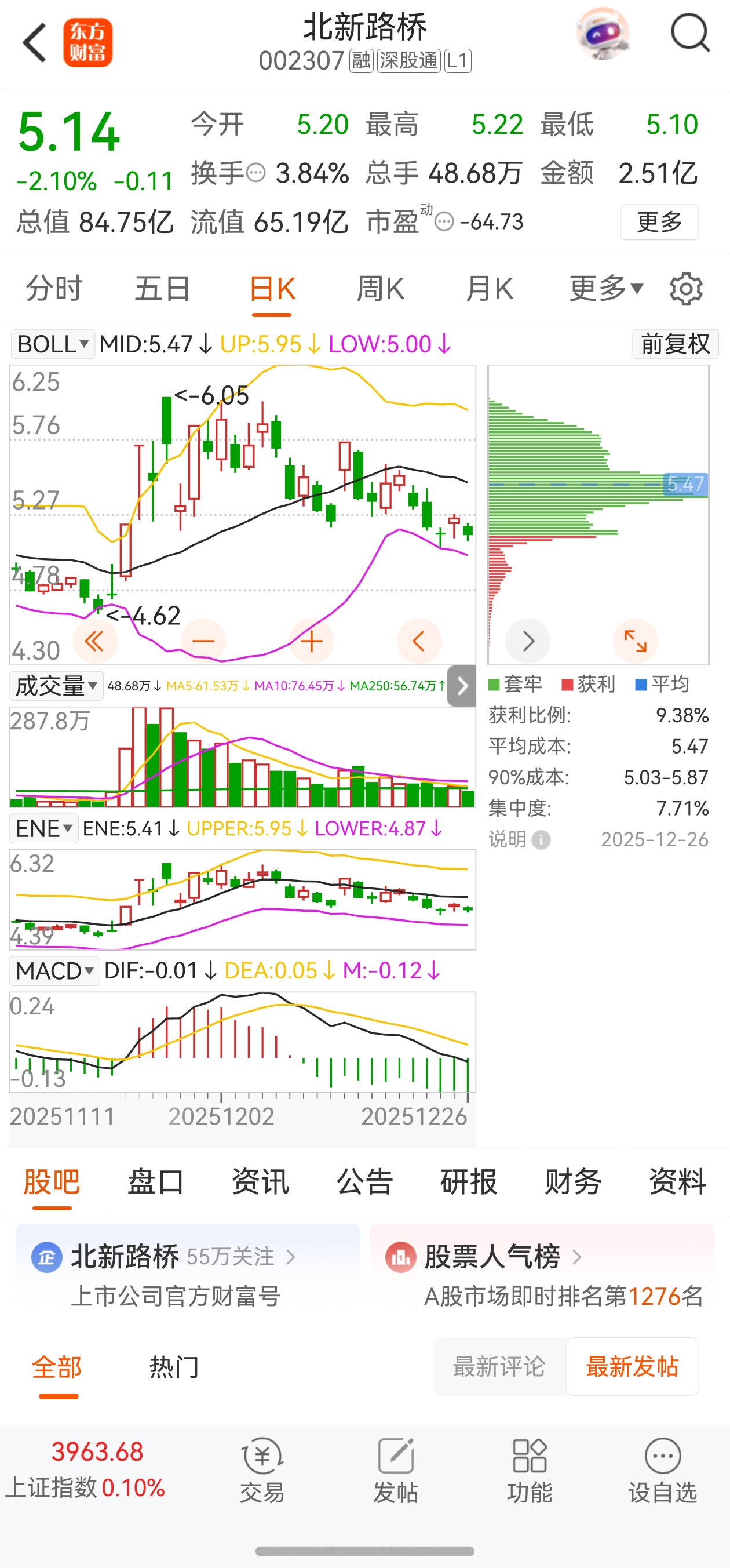The image size is (730, 1568).
Task: Select the 最新评论 sort option
Action: (x=499, y=1366)
